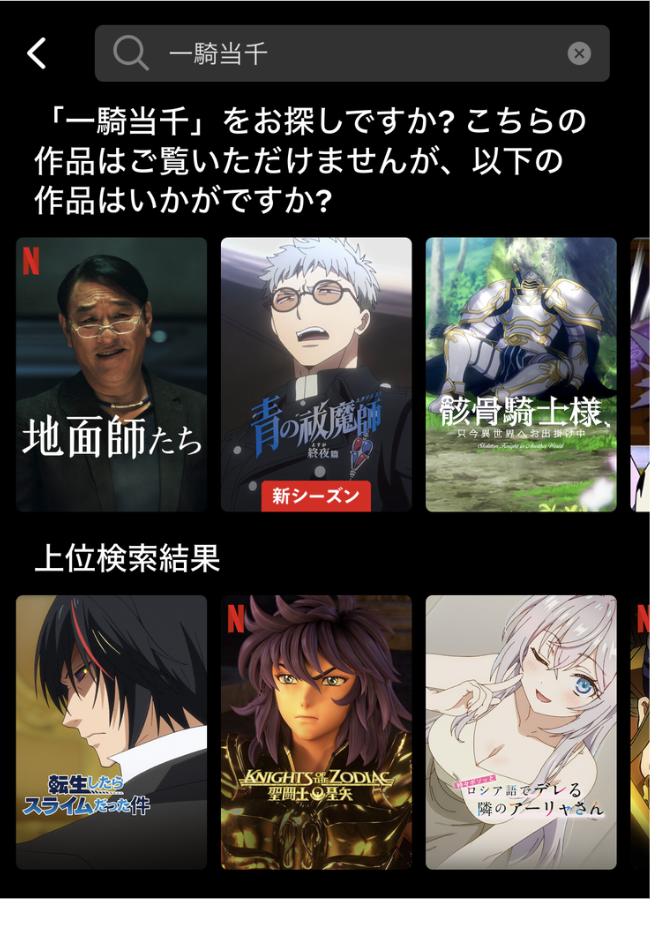Clear the search text with the X

[579, 54]
